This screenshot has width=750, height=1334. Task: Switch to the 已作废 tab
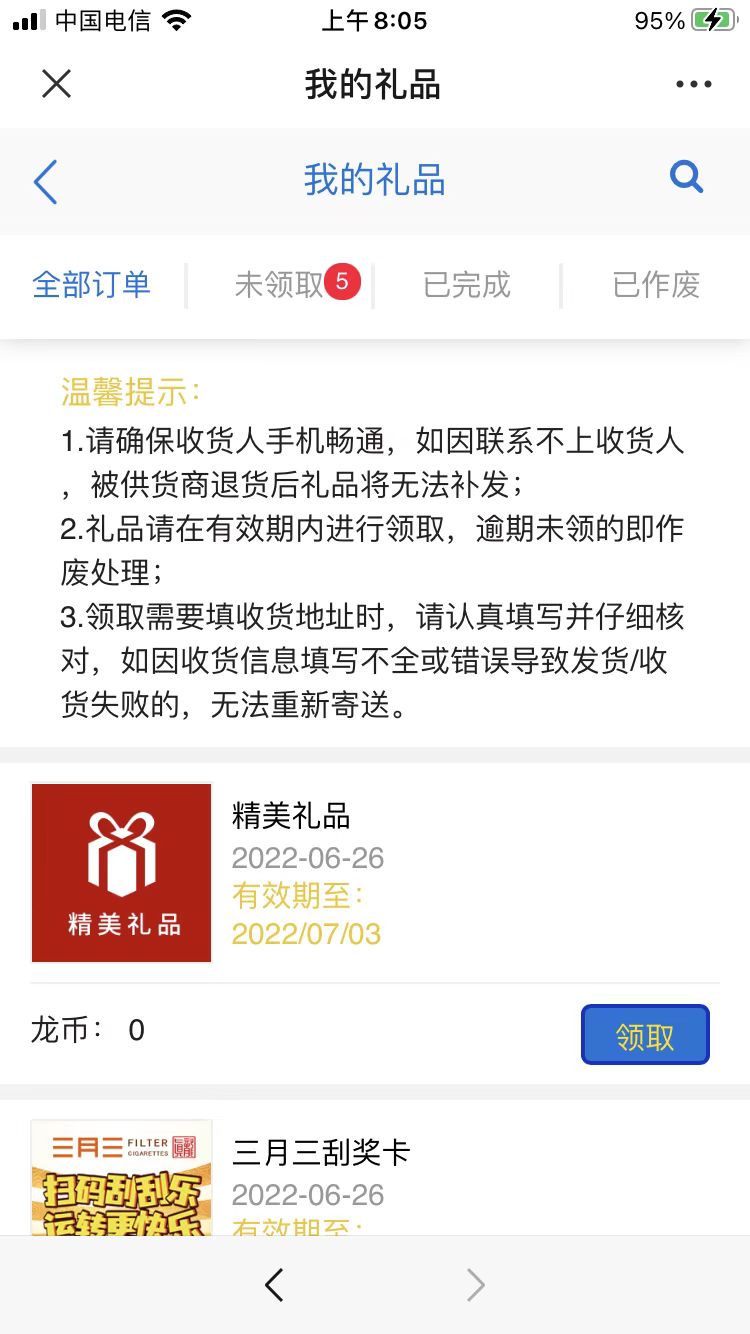click(656, 285)
